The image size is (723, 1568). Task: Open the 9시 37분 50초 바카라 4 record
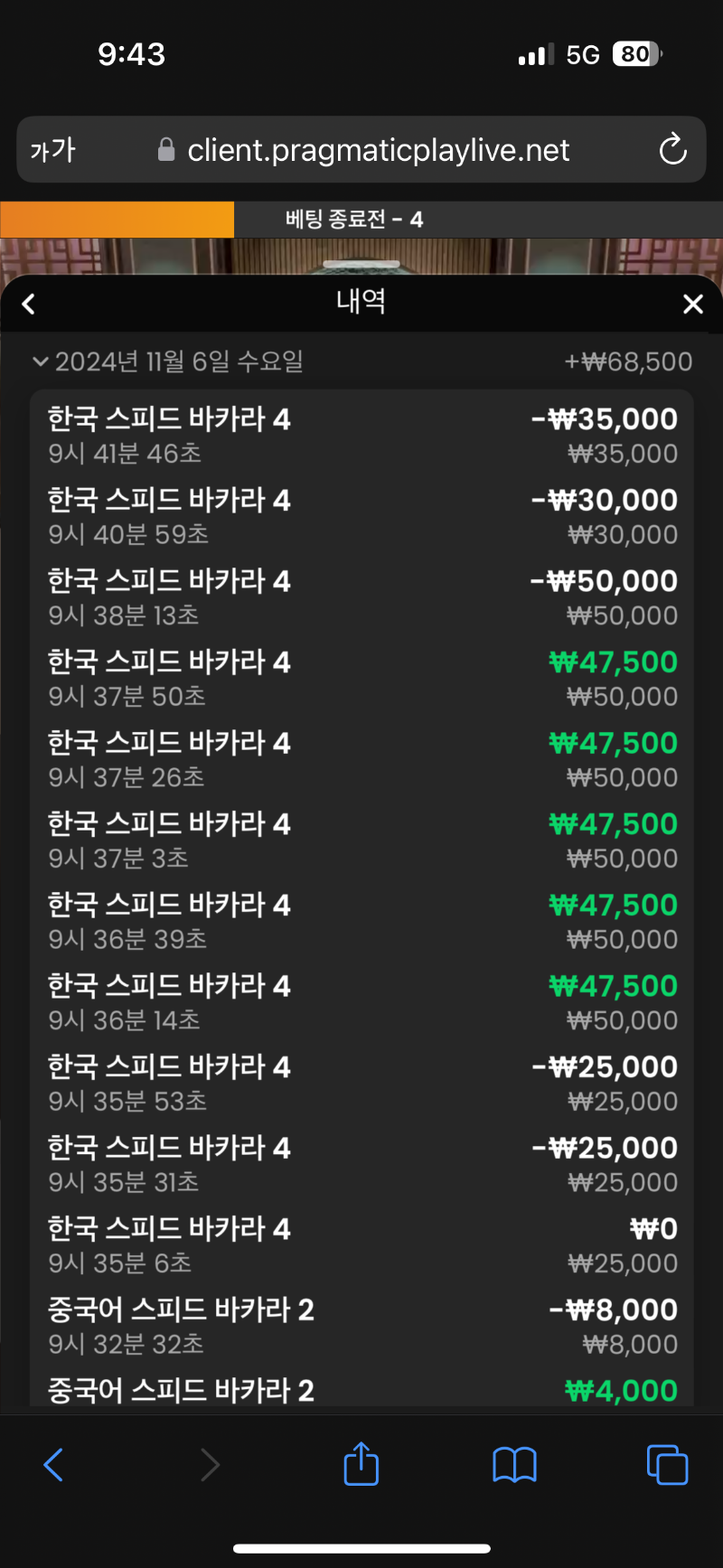coord(361,679)
